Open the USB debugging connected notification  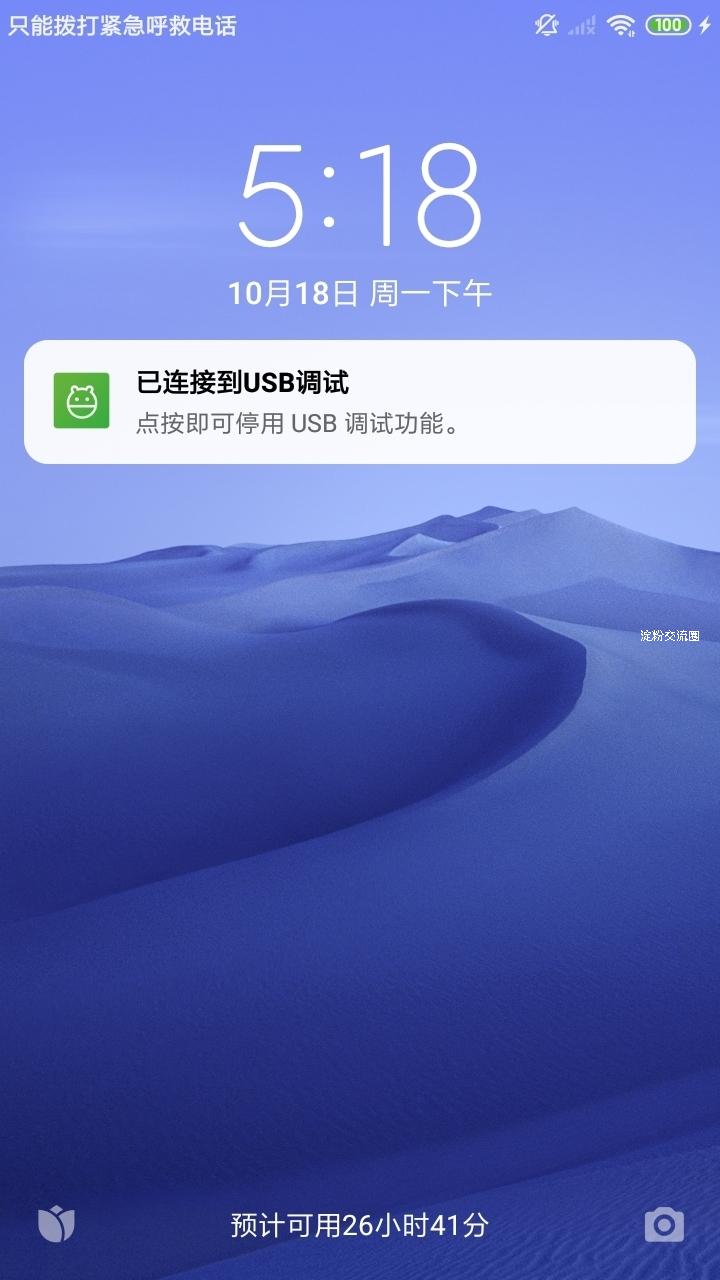click(360, 402)
